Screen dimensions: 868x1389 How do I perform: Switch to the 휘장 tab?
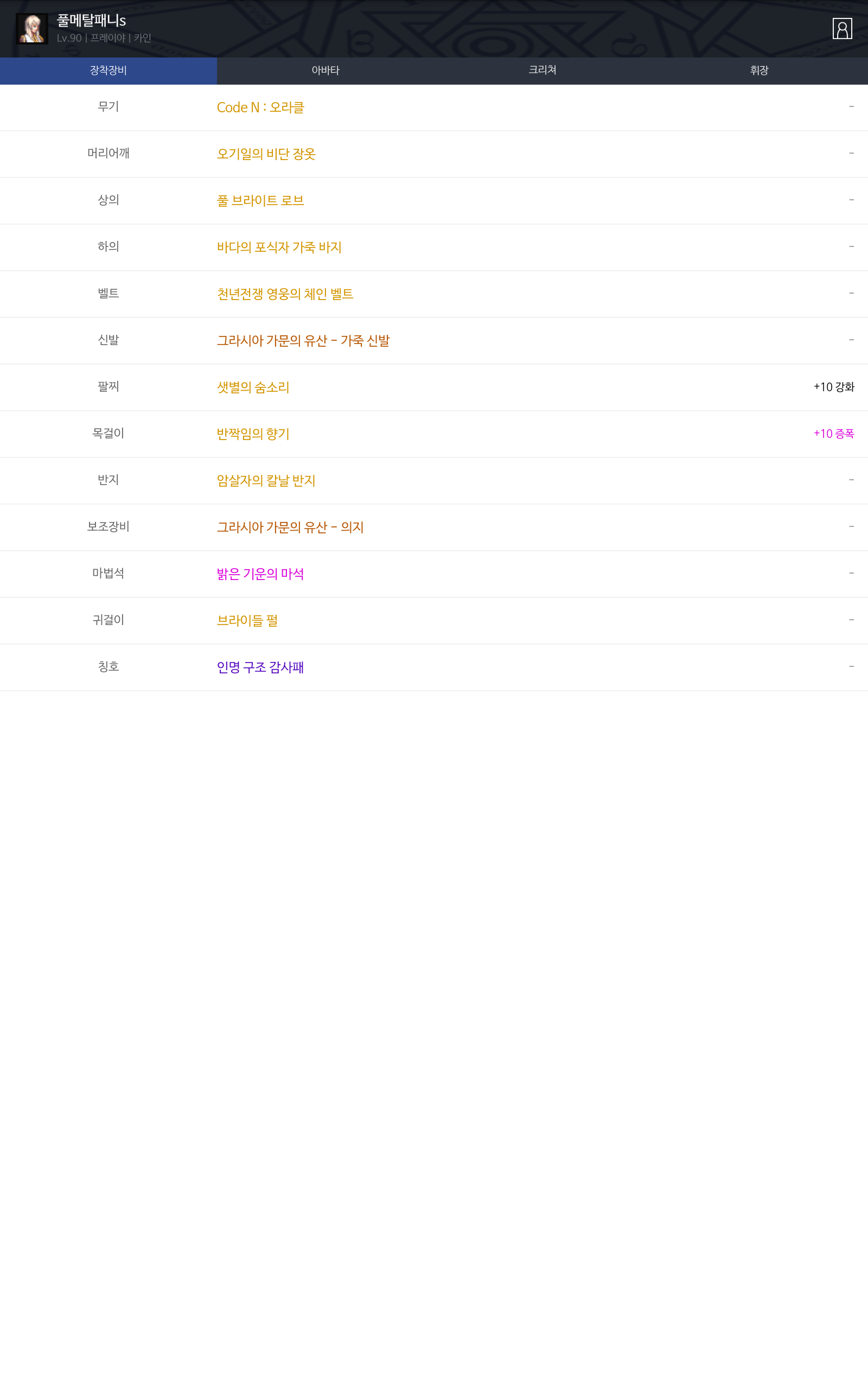759,71
